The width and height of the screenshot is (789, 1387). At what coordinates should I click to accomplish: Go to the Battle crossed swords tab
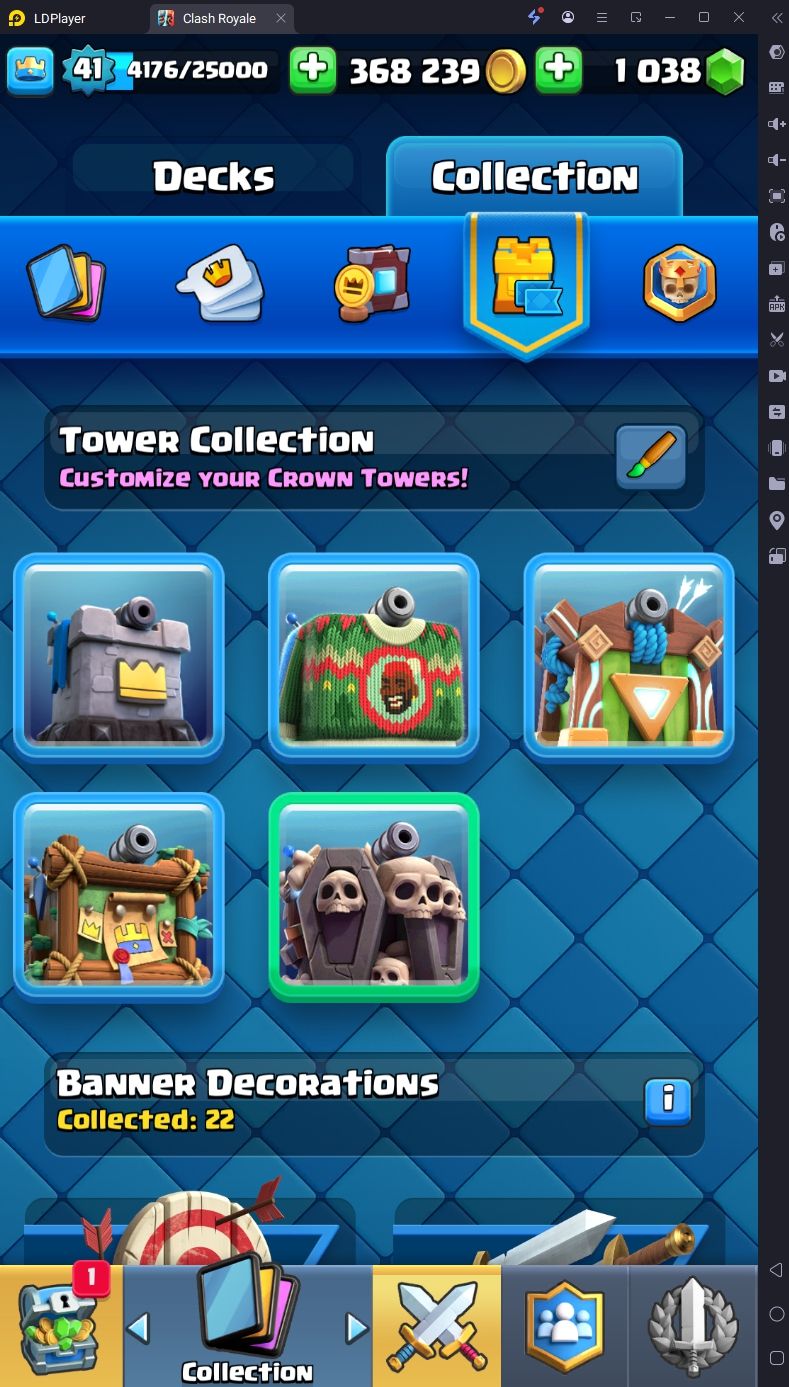click(x=436, y=1326)
